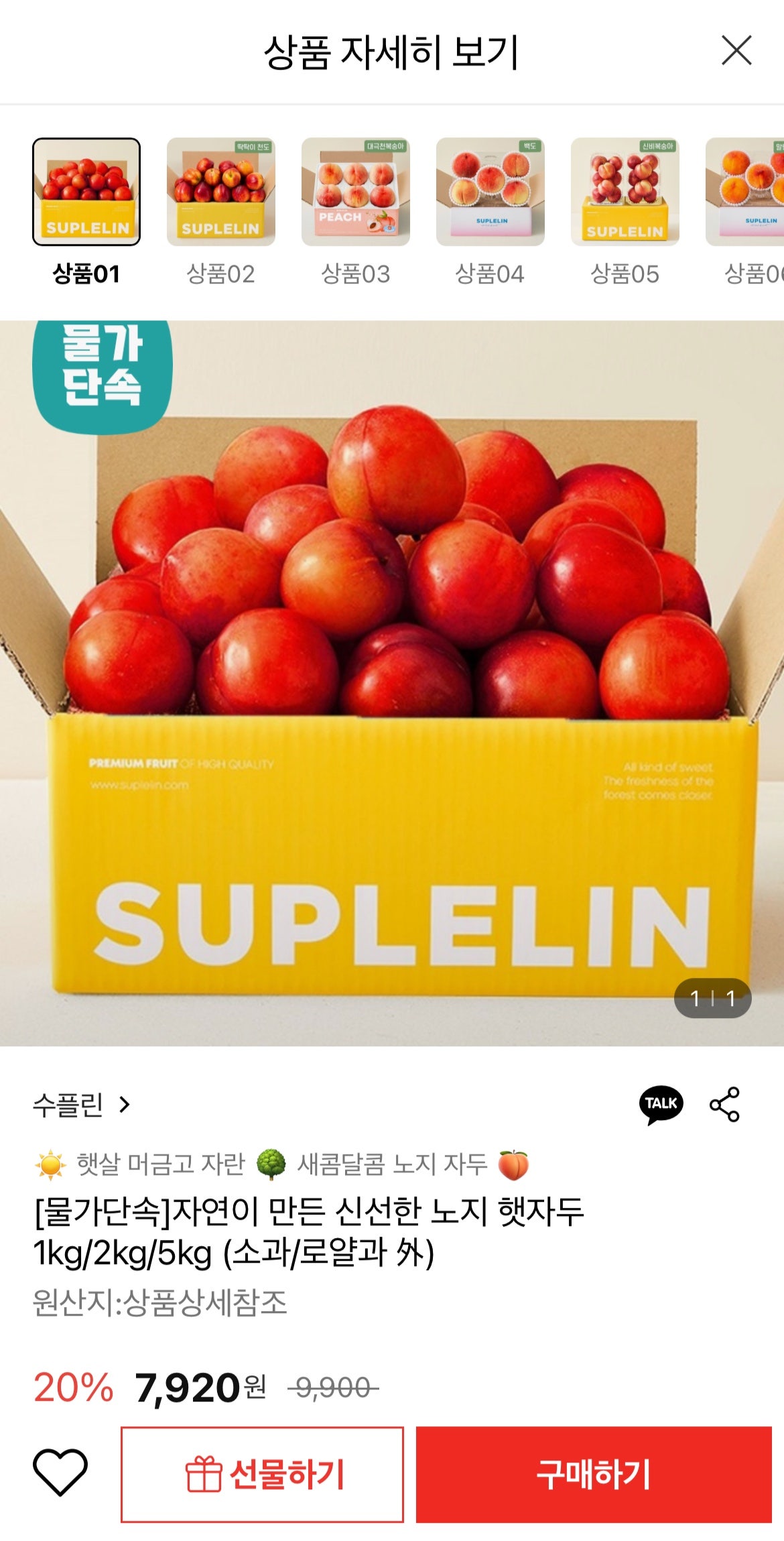
Task: Select the 상품01 thumbnail
Action: [86, 192]
